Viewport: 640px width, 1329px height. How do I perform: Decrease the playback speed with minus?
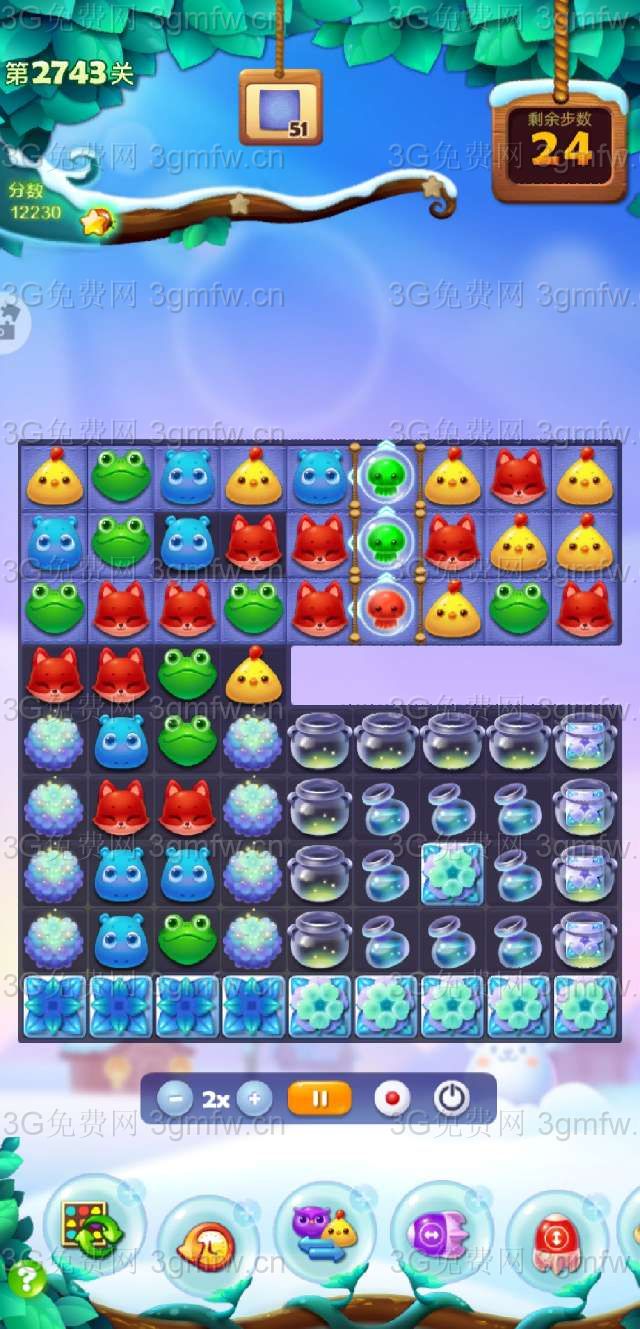pos(175,1099)
